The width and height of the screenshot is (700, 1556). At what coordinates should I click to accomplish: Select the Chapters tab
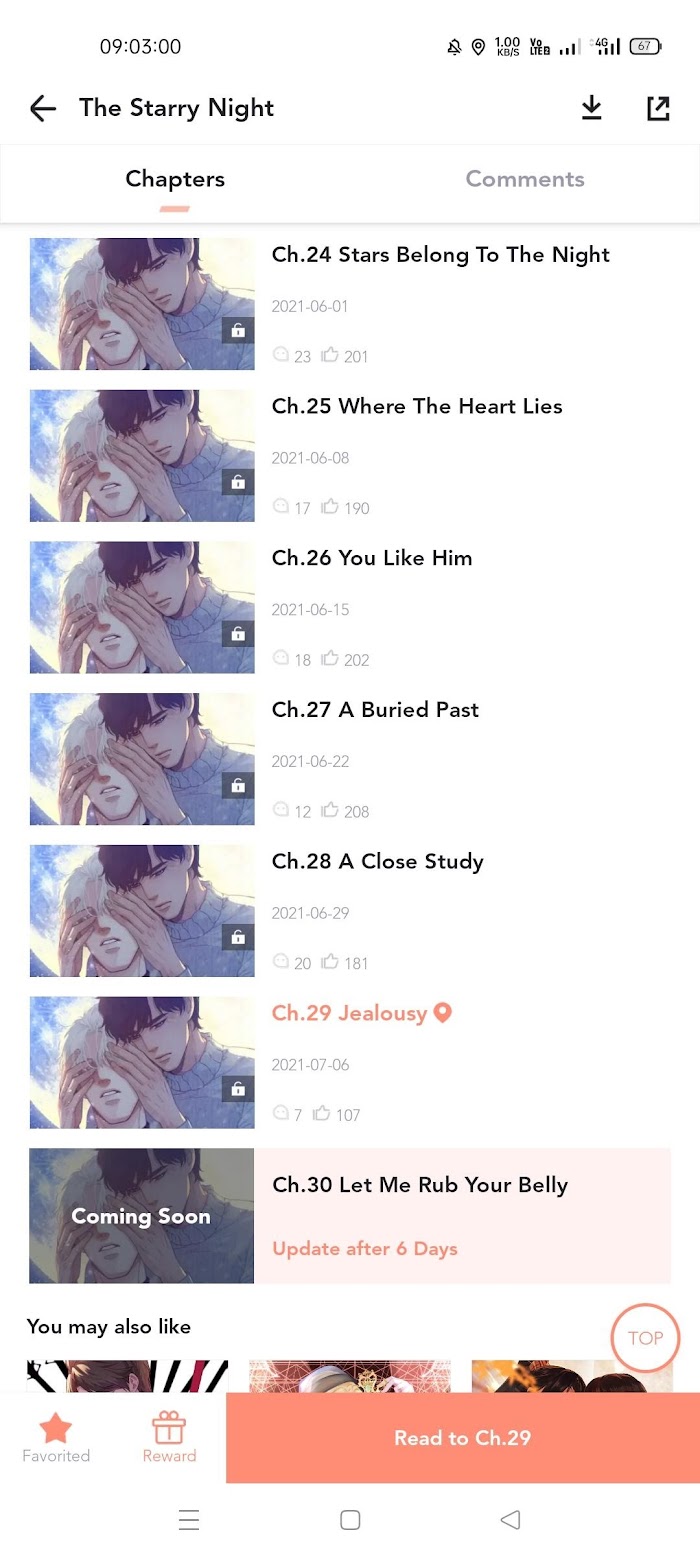click(x=175, y=179)
